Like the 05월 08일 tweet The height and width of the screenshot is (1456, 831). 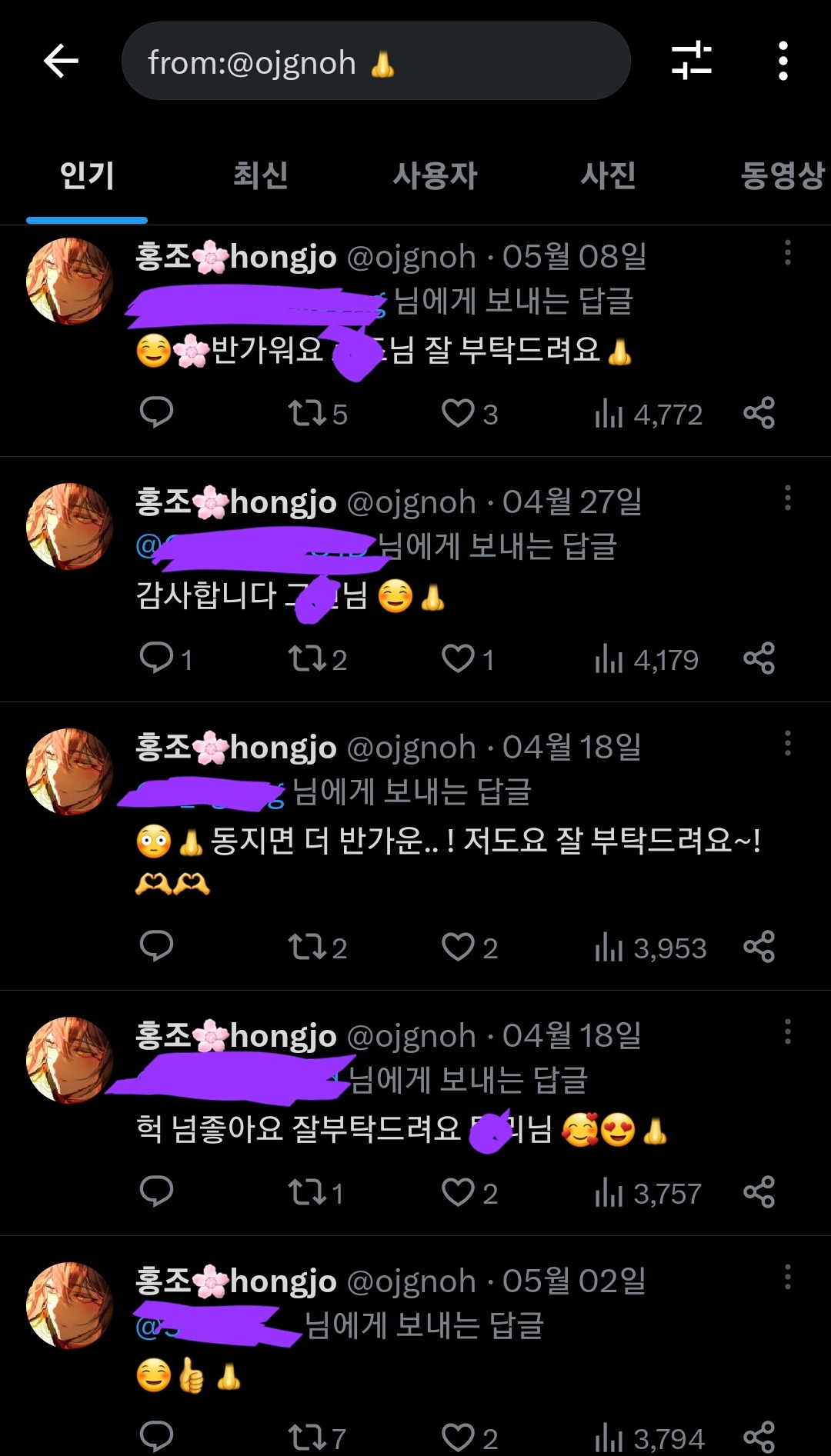(459, 414)
